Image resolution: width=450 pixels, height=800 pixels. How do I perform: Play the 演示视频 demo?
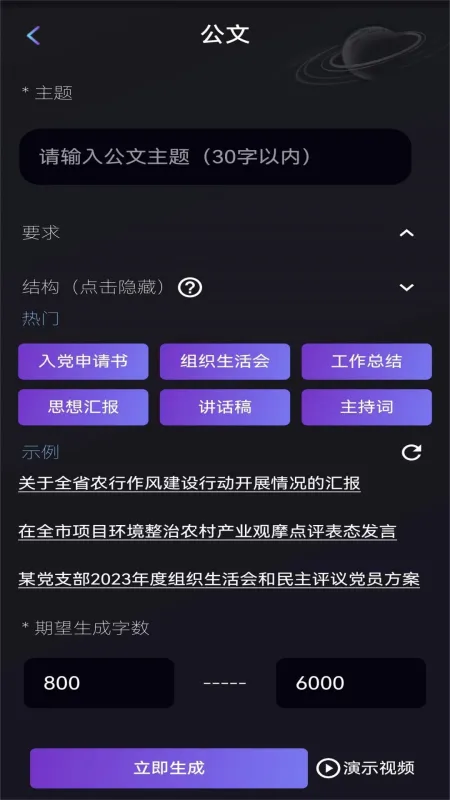[365, 768]
